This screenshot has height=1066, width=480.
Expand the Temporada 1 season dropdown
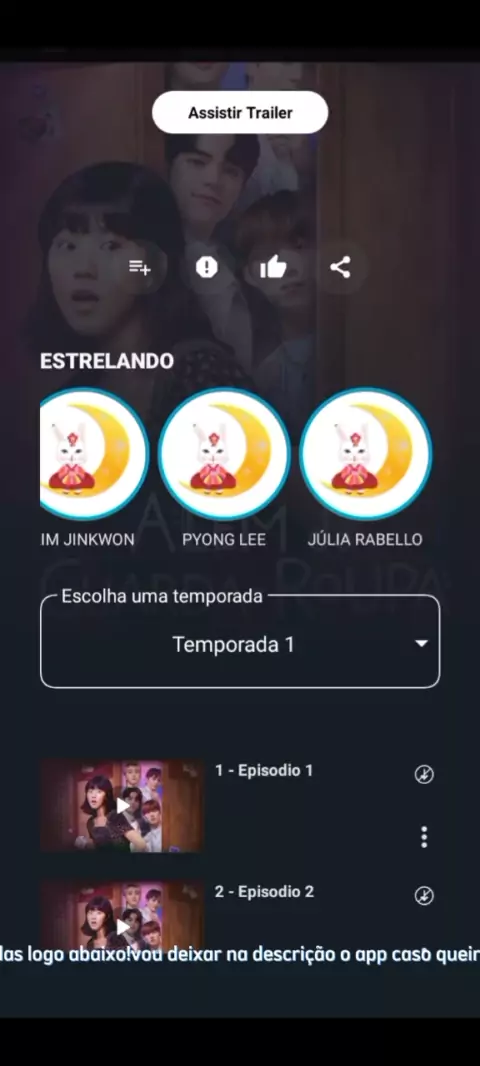(240, 643)
